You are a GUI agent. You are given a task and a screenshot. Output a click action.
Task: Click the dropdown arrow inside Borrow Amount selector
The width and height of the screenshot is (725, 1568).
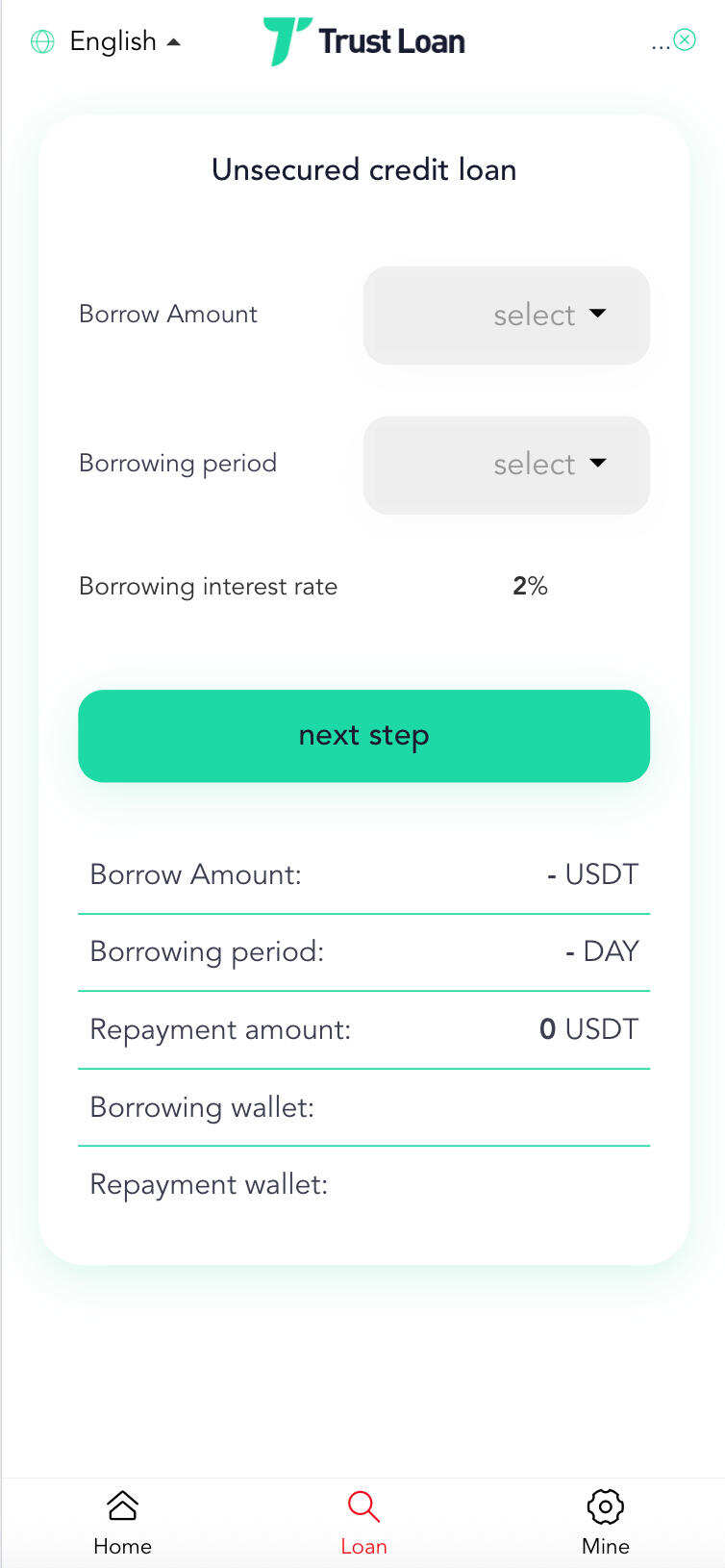597,315
